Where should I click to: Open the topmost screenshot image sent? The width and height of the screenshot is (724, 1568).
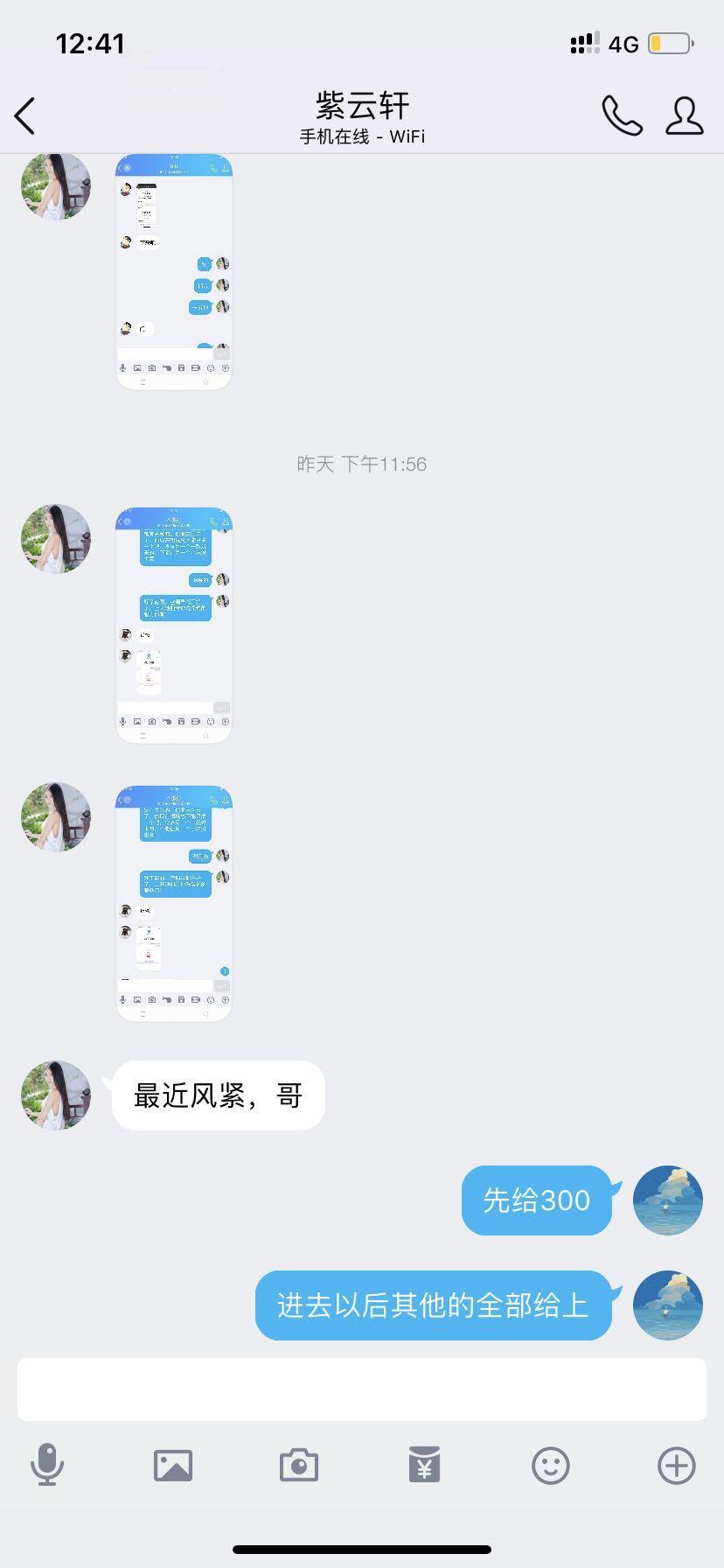pyautogui.click(x=174, y=271)
